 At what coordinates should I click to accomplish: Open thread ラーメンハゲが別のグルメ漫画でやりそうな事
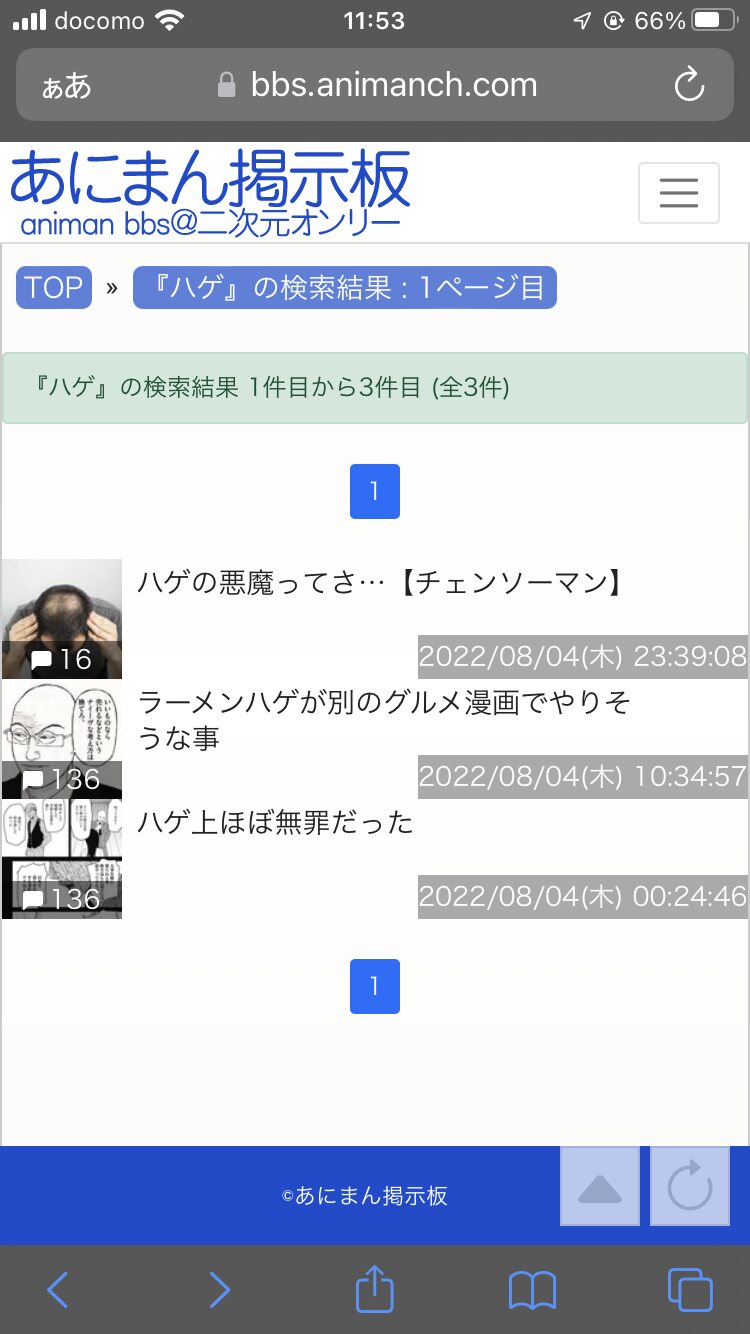(384, 720)
